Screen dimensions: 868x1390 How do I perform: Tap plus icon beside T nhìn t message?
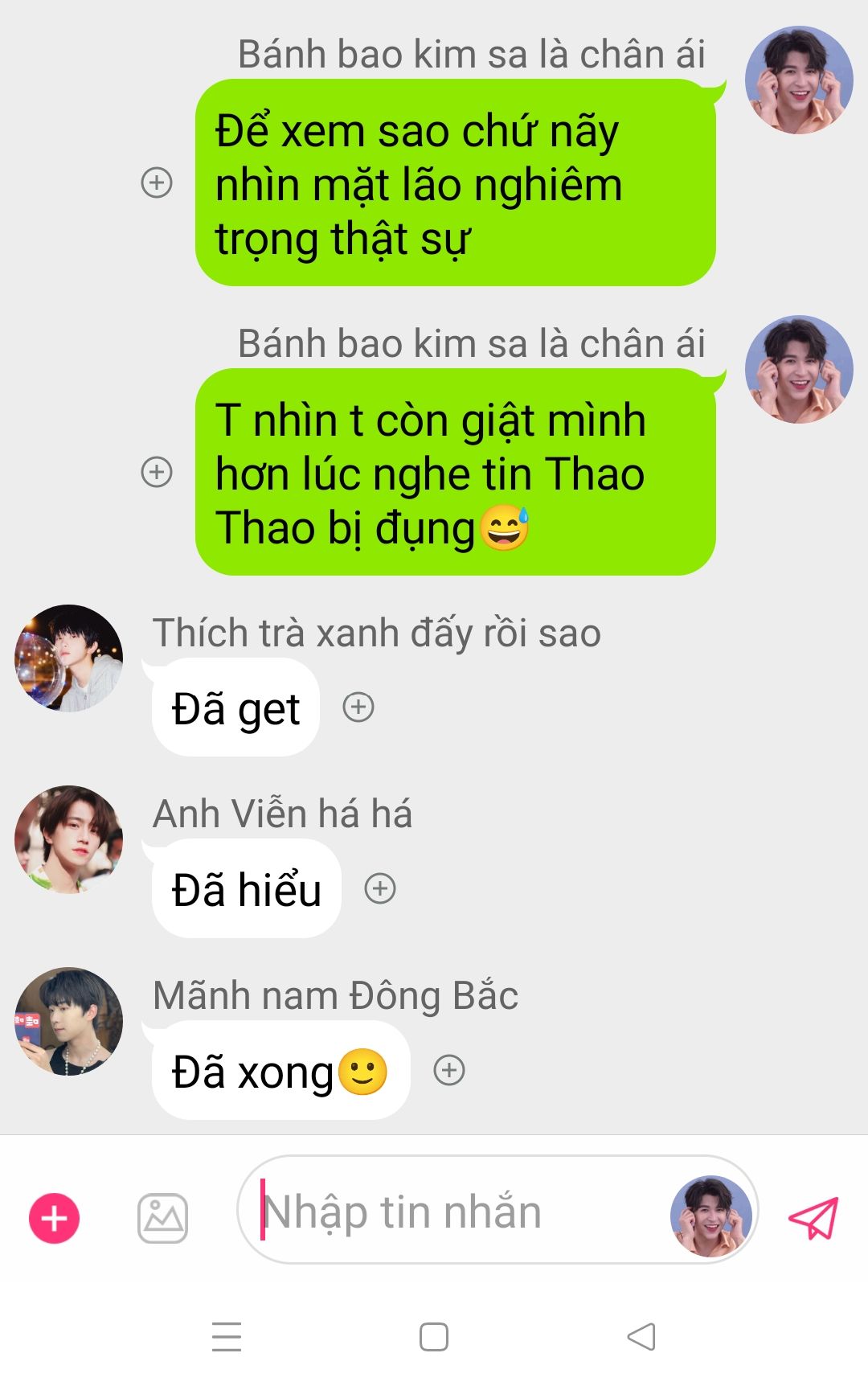click(x=157, y=472)
